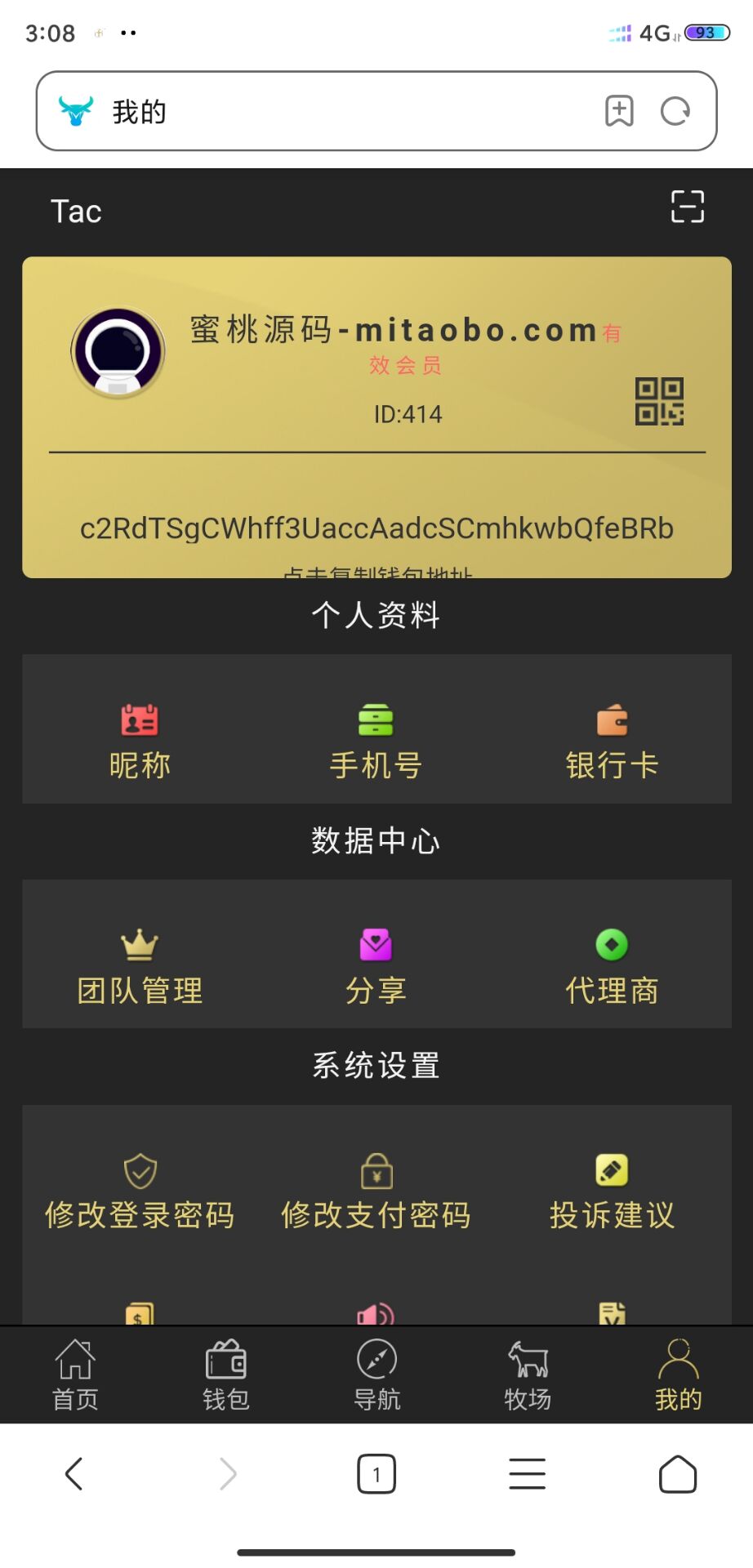Open 投诉建议 complaints and suggestions

(x=612, y=1192)
